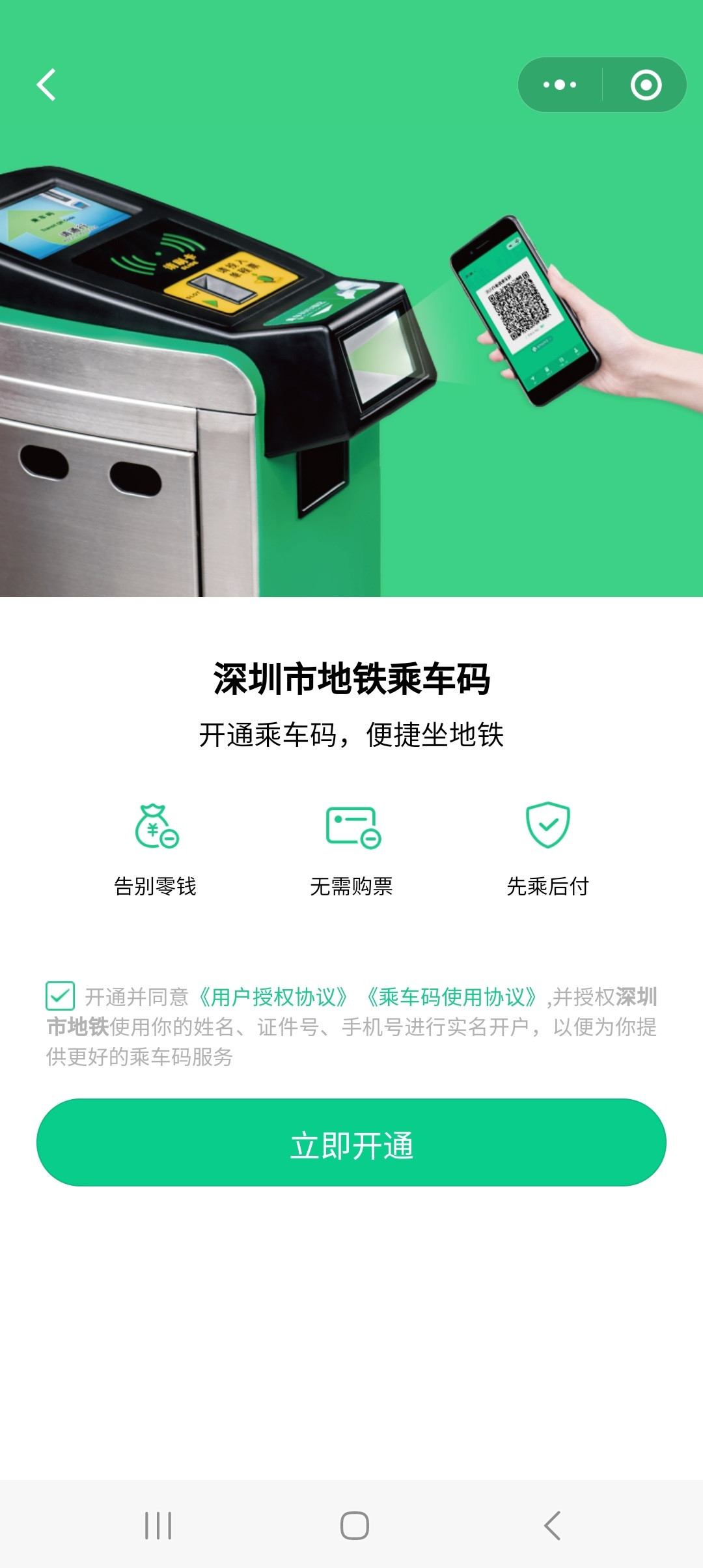Open the mini-program more options menu

point(561,84)
